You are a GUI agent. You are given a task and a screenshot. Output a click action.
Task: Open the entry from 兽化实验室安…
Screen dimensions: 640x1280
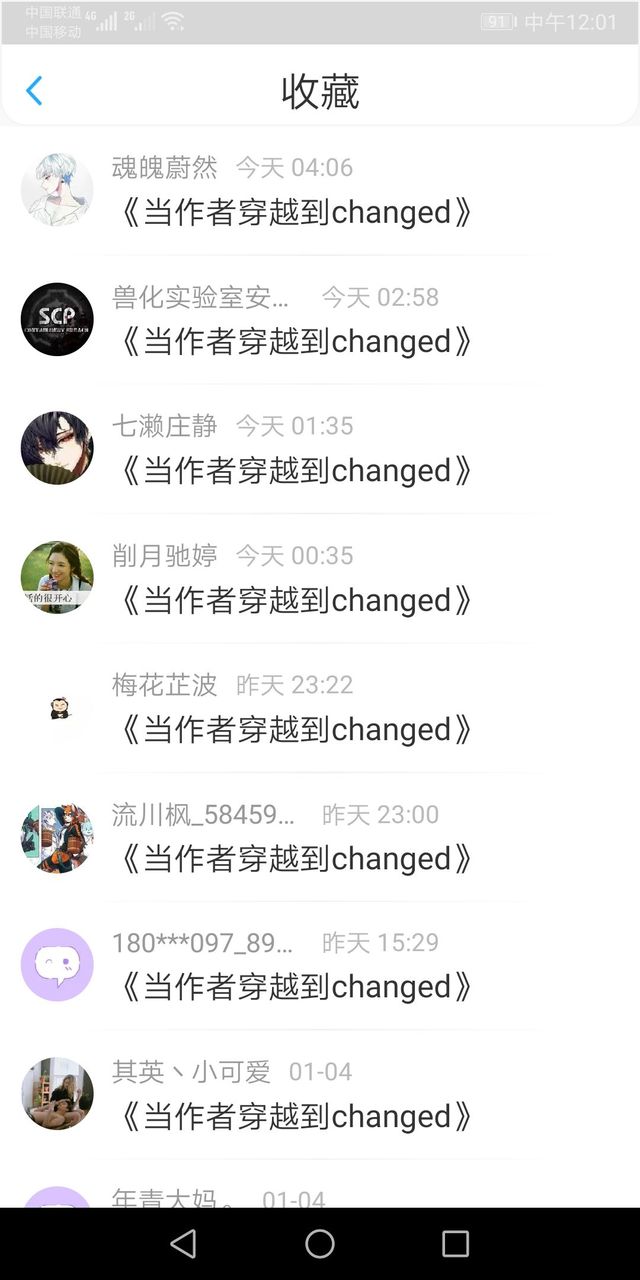point(296,341)
